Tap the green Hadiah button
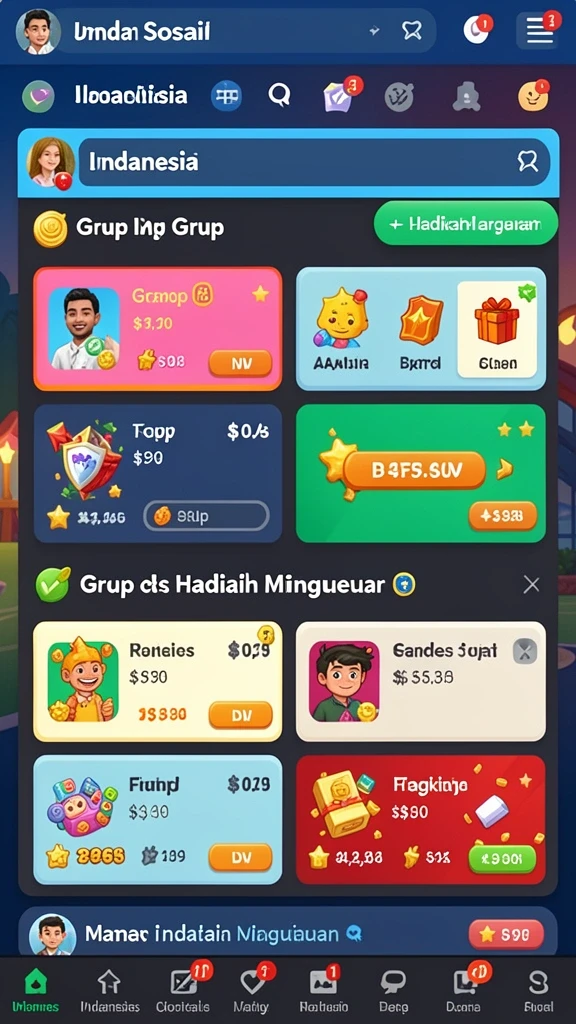This screenshot has width=576, height=1024. (x=466, y=224)
